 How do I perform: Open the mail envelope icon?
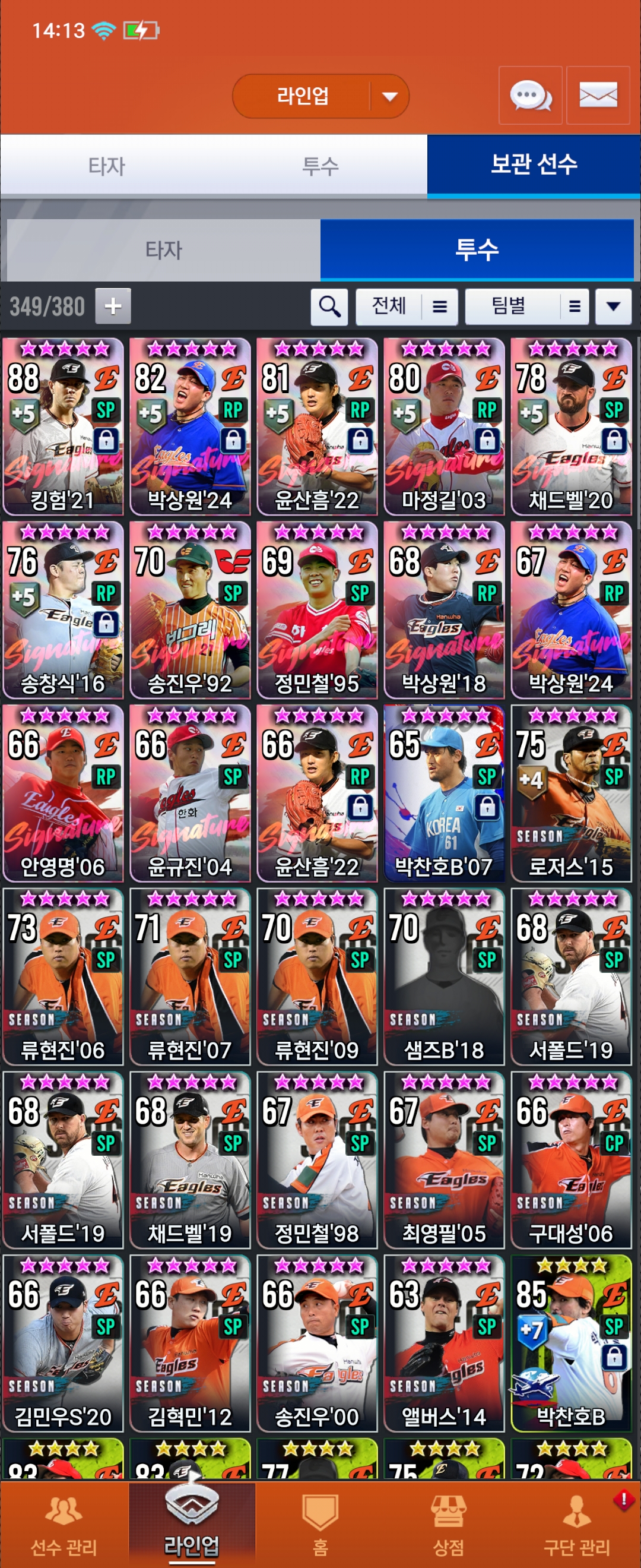pyautogui.click(x=597, y=96)
